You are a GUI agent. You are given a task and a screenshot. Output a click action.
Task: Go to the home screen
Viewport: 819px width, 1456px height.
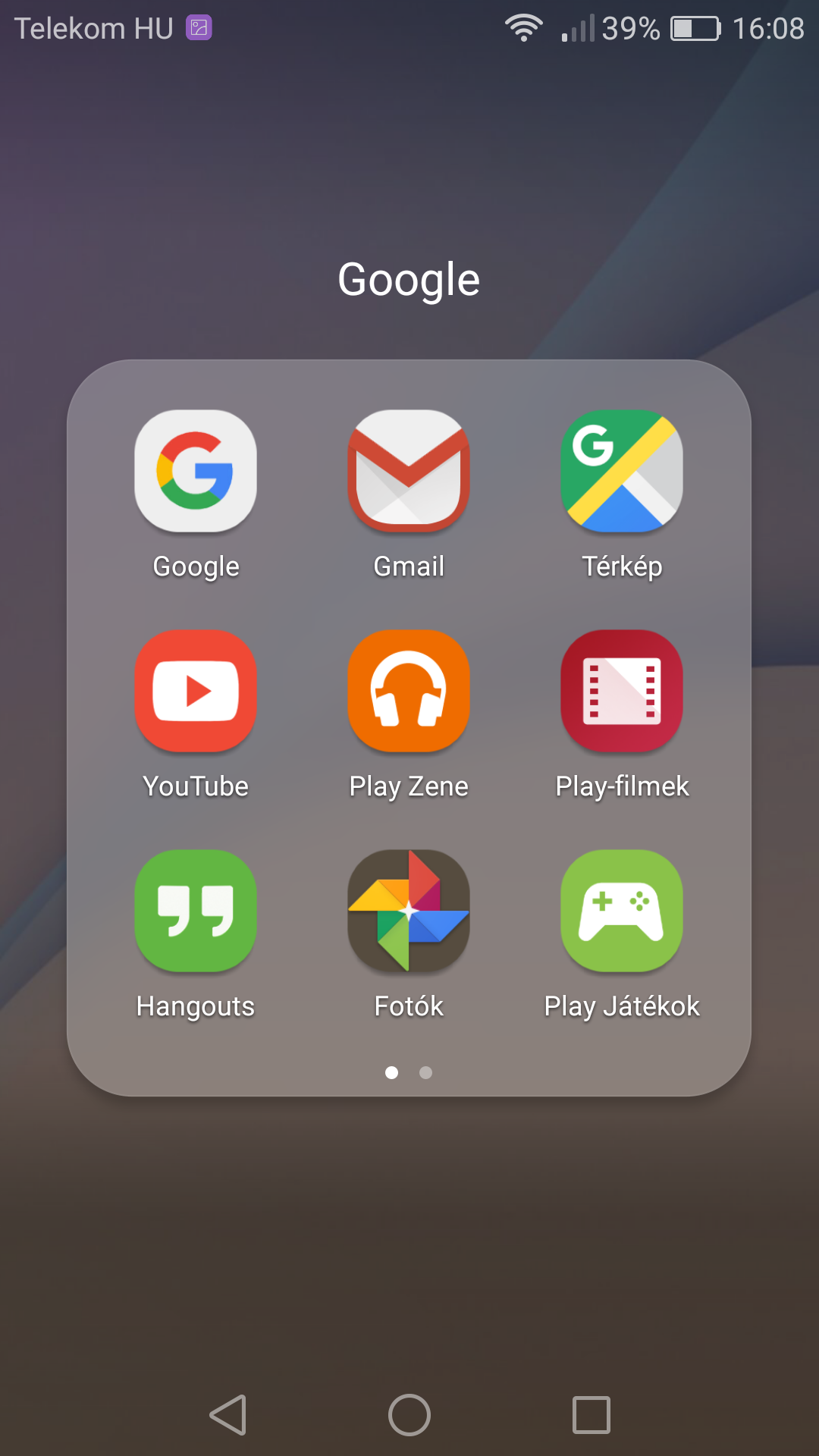pyautogui.click(x=409, y=1415)
